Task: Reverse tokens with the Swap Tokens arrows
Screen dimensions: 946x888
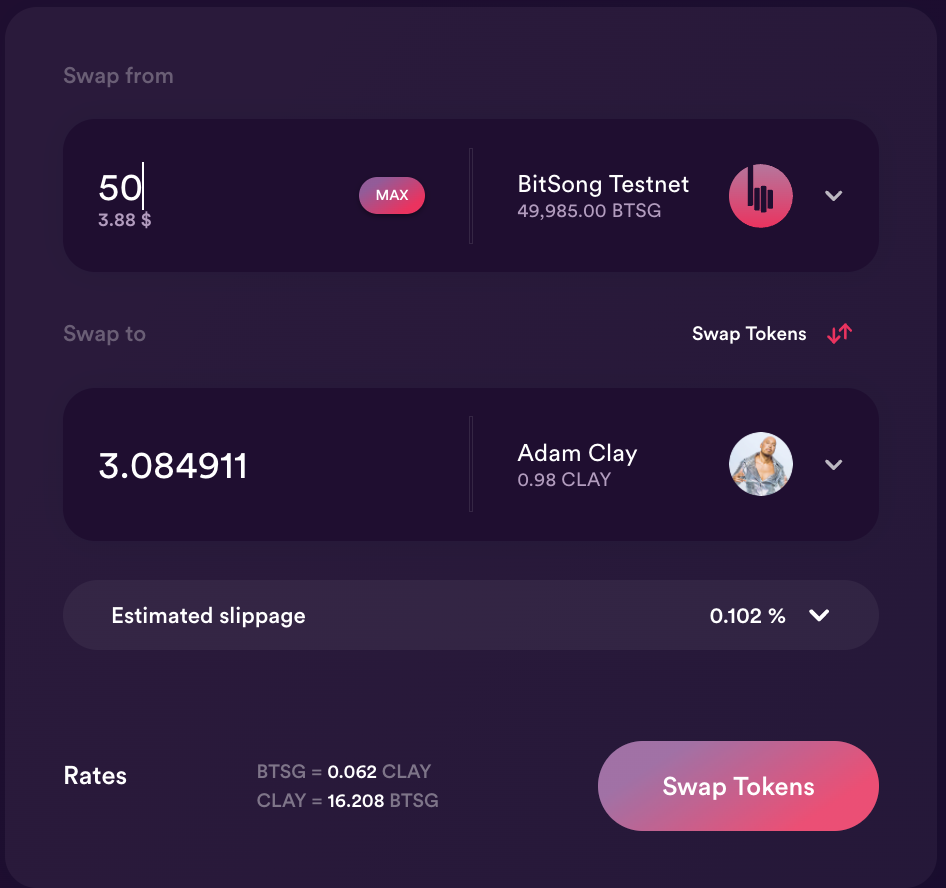Action: coord(839,334)
